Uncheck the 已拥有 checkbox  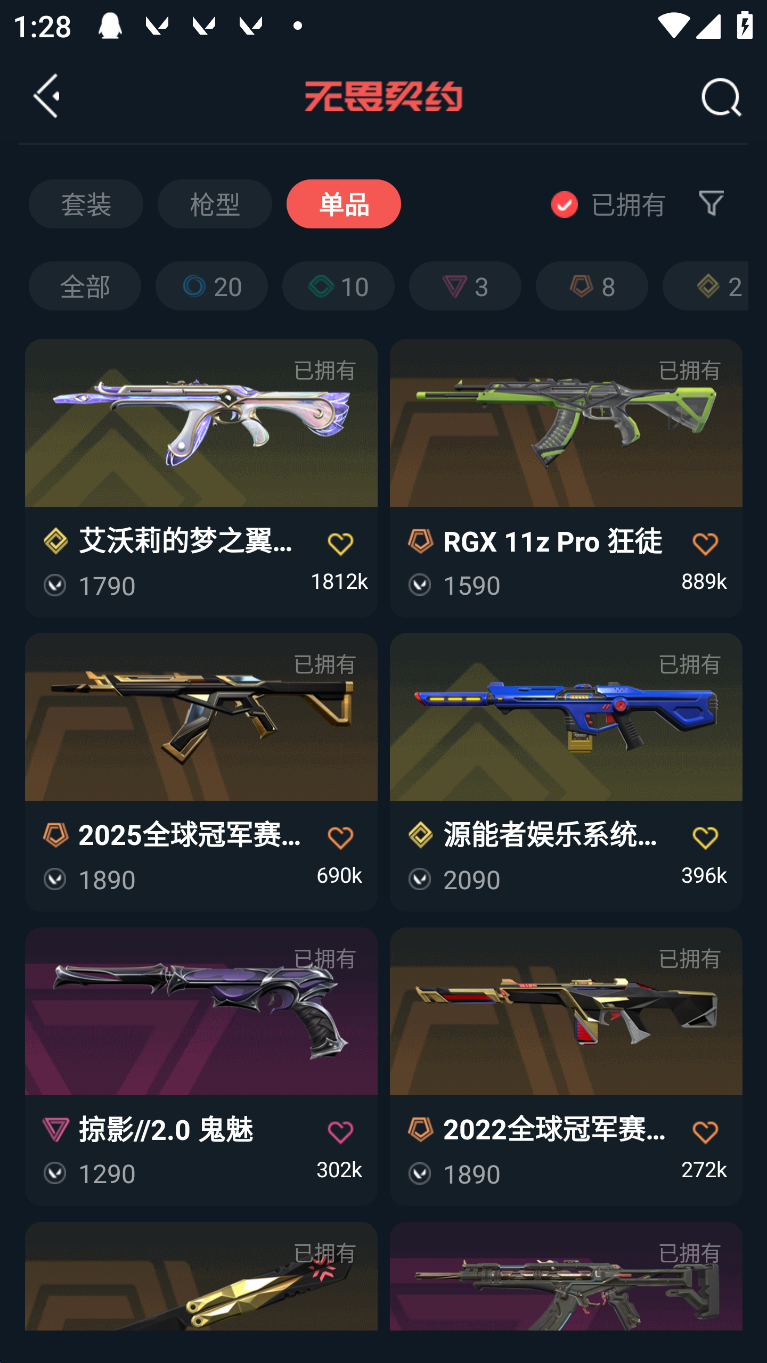click(x=565, y=204)
